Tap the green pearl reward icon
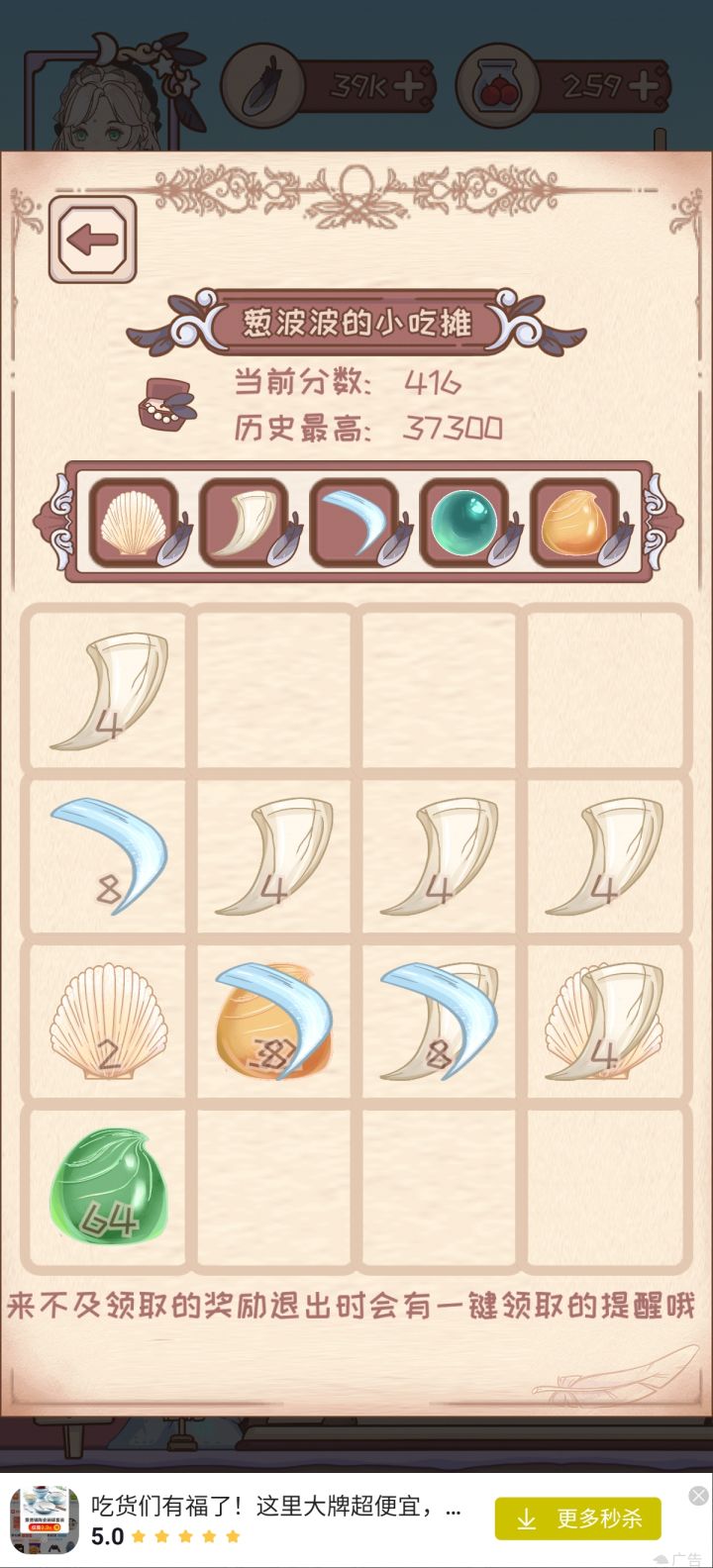 coord(463,523)
